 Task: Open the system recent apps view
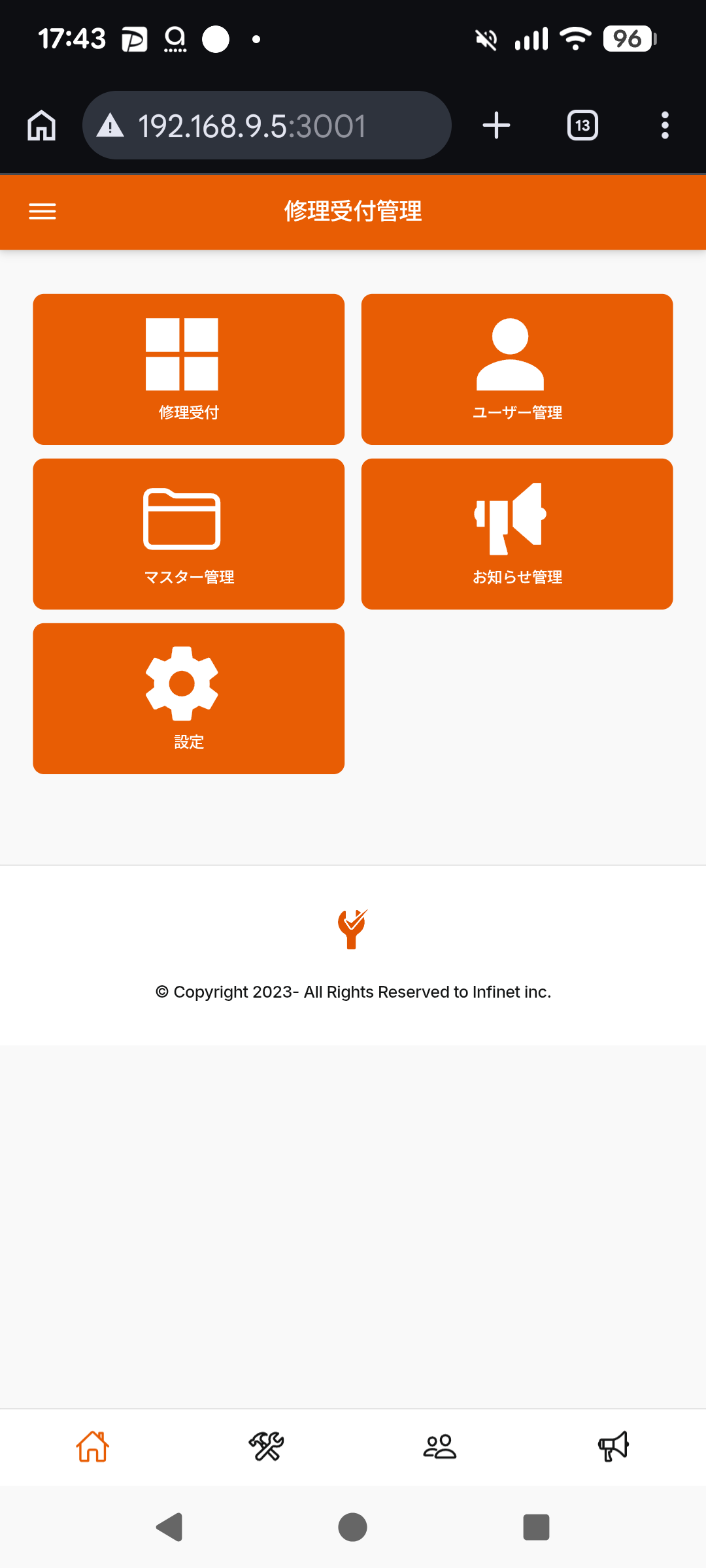pos(536,1527)
